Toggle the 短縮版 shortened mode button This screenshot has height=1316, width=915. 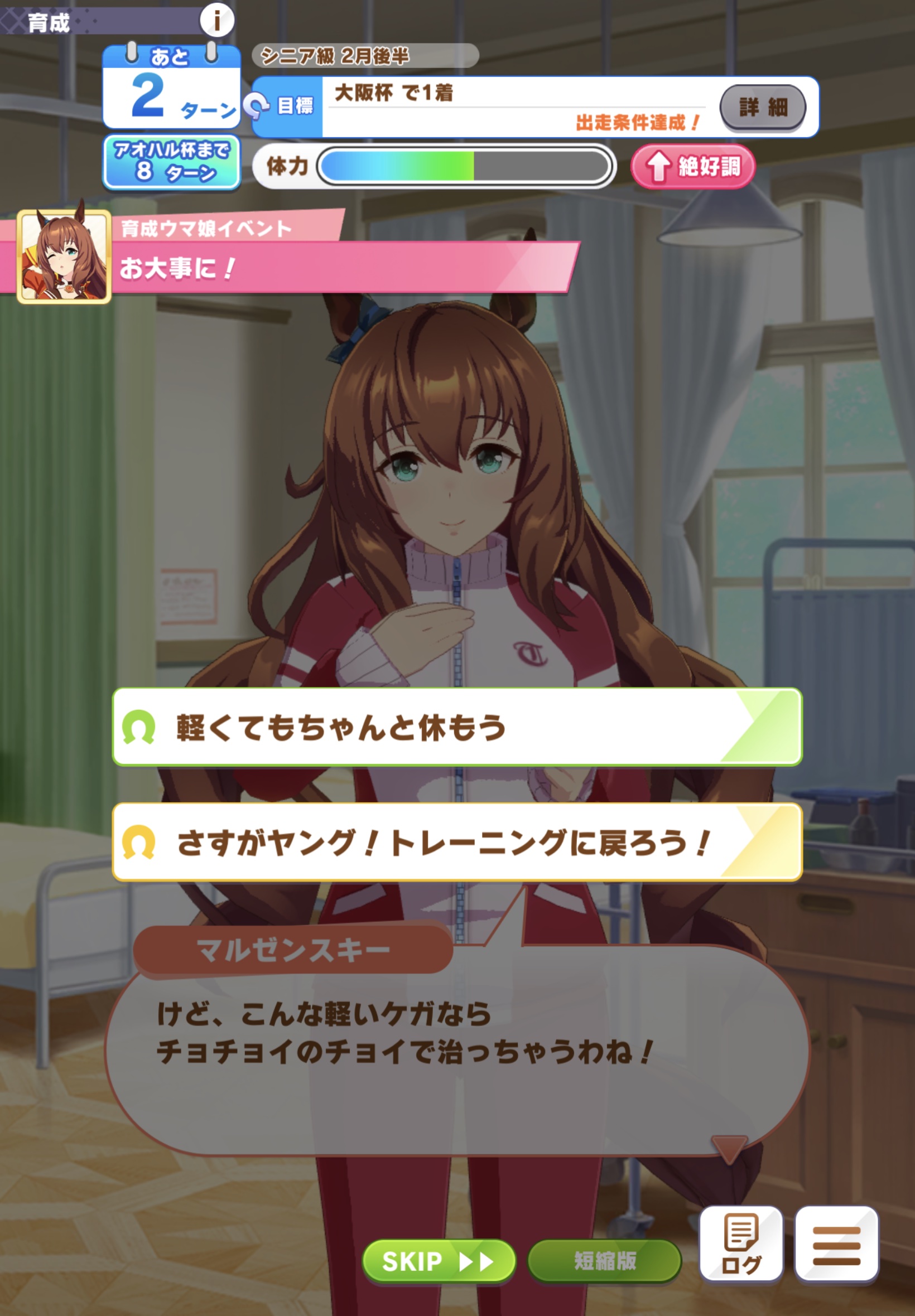(604, 1261)
